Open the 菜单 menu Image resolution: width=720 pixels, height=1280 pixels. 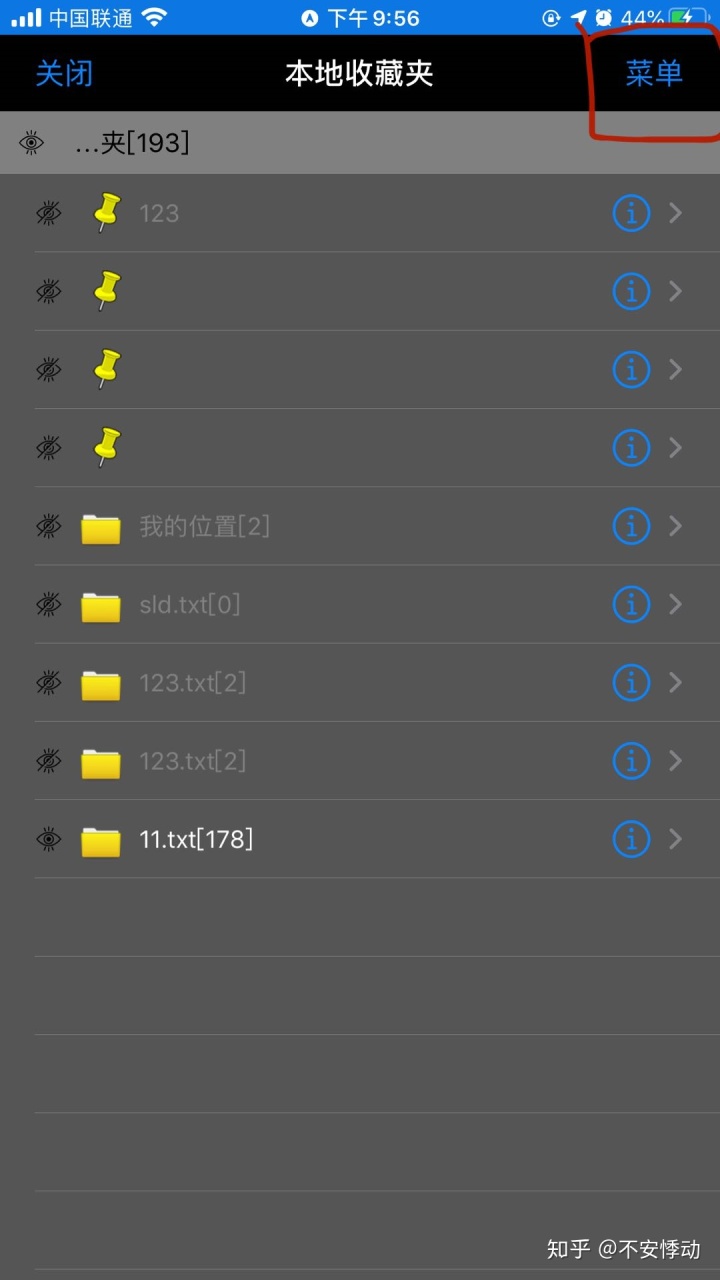tap(654, 73)
